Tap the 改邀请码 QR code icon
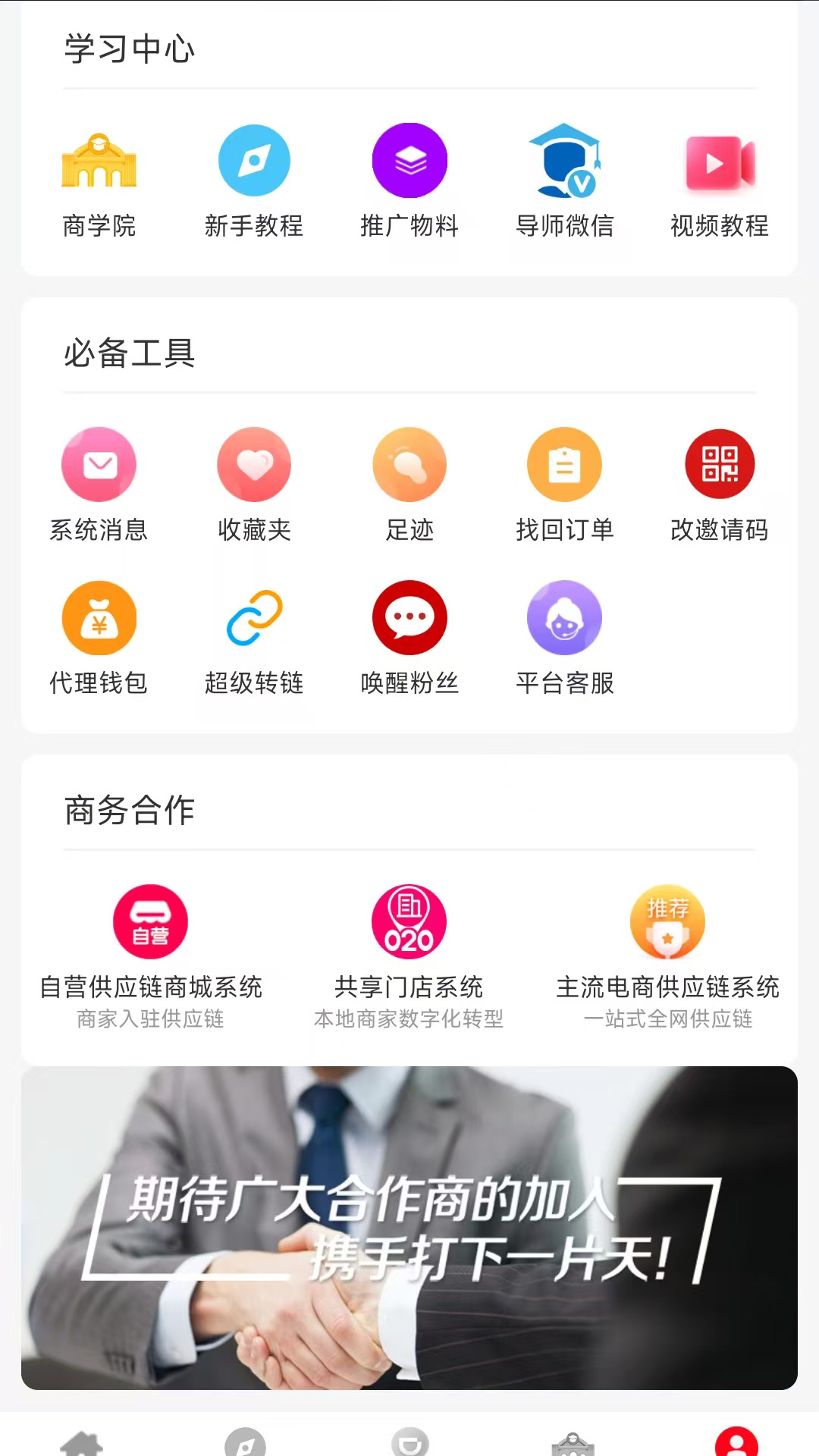Viewport: 819px width, 1456px height. [720, 464]
